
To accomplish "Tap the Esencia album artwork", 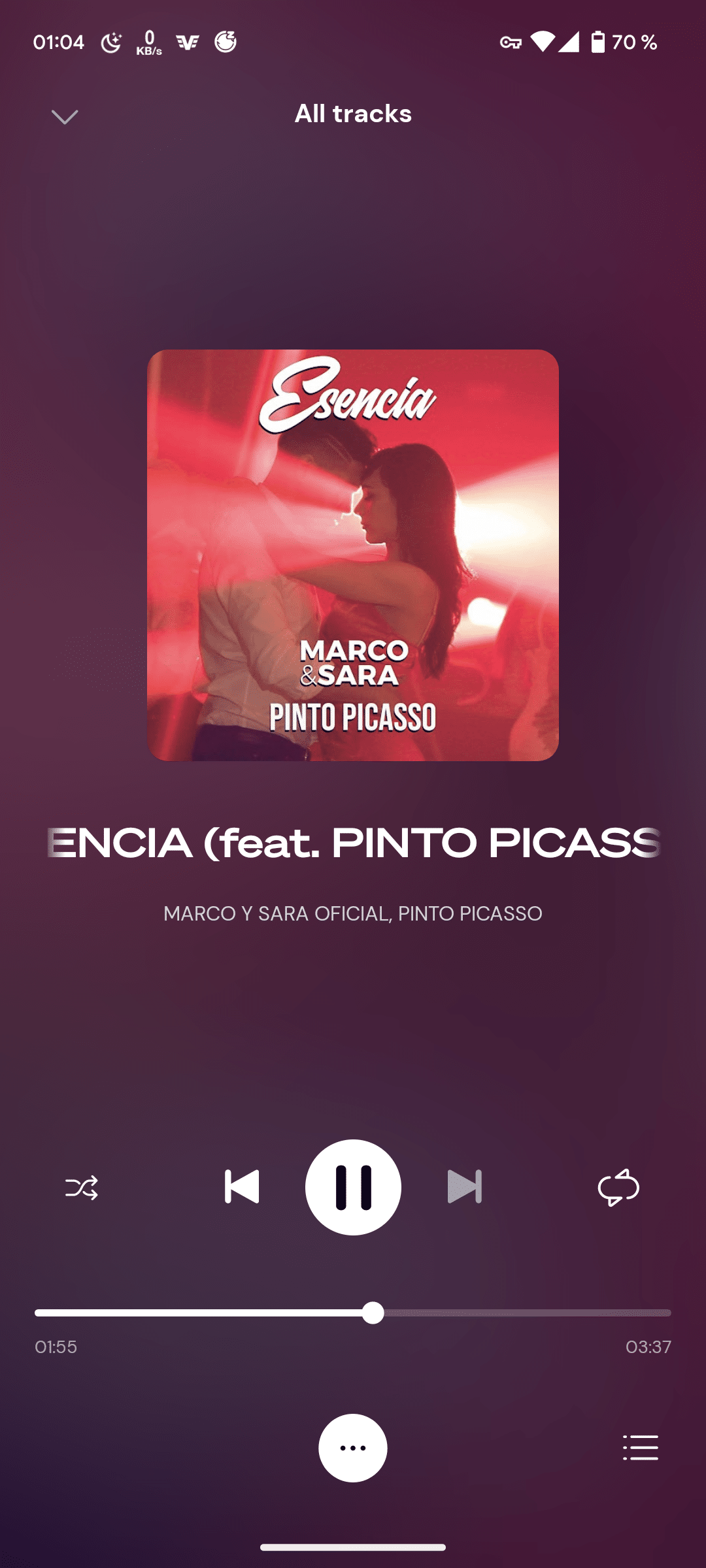I will pos(353,555).
